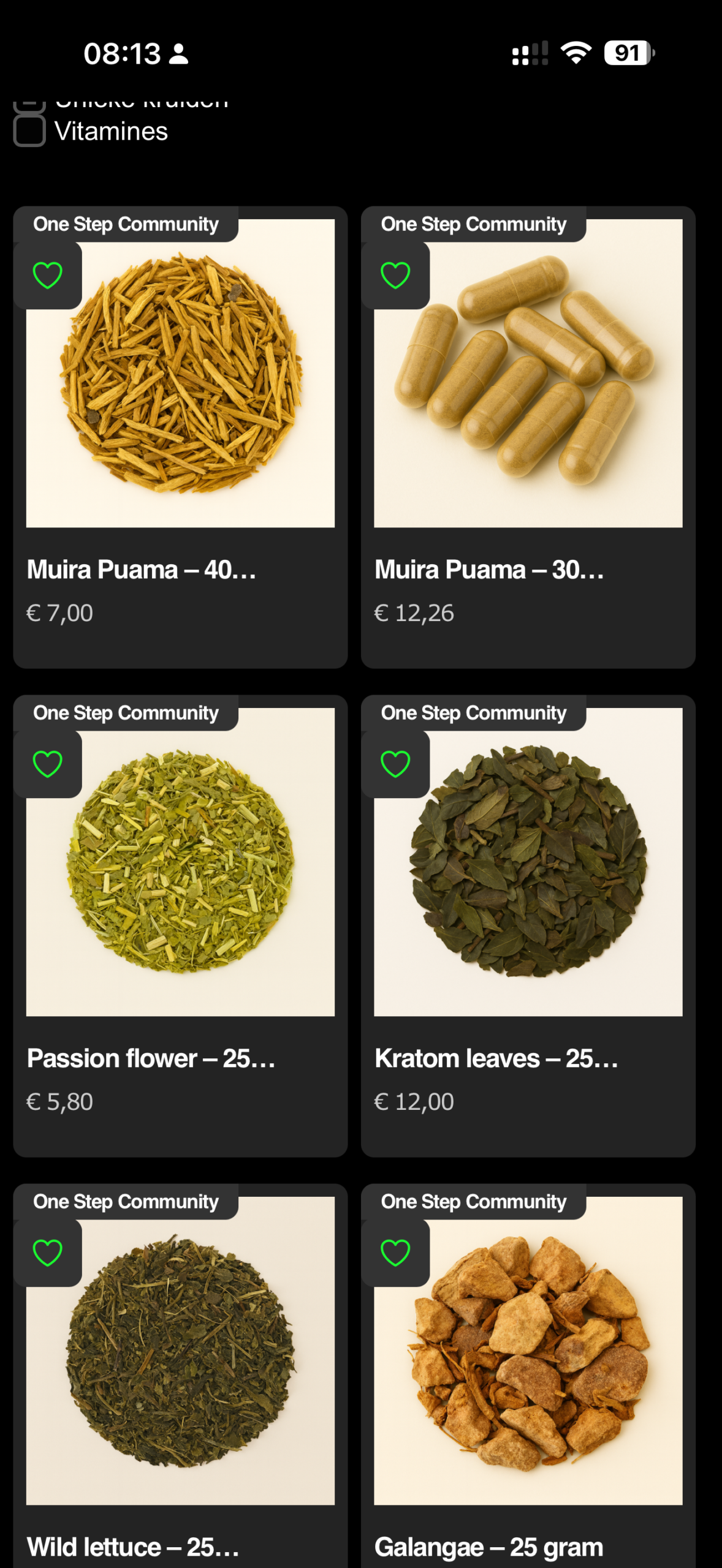Like the Kratom leaves product
Image resolution: width=722 pixels, height=1568 pixels.
[395, 764]
